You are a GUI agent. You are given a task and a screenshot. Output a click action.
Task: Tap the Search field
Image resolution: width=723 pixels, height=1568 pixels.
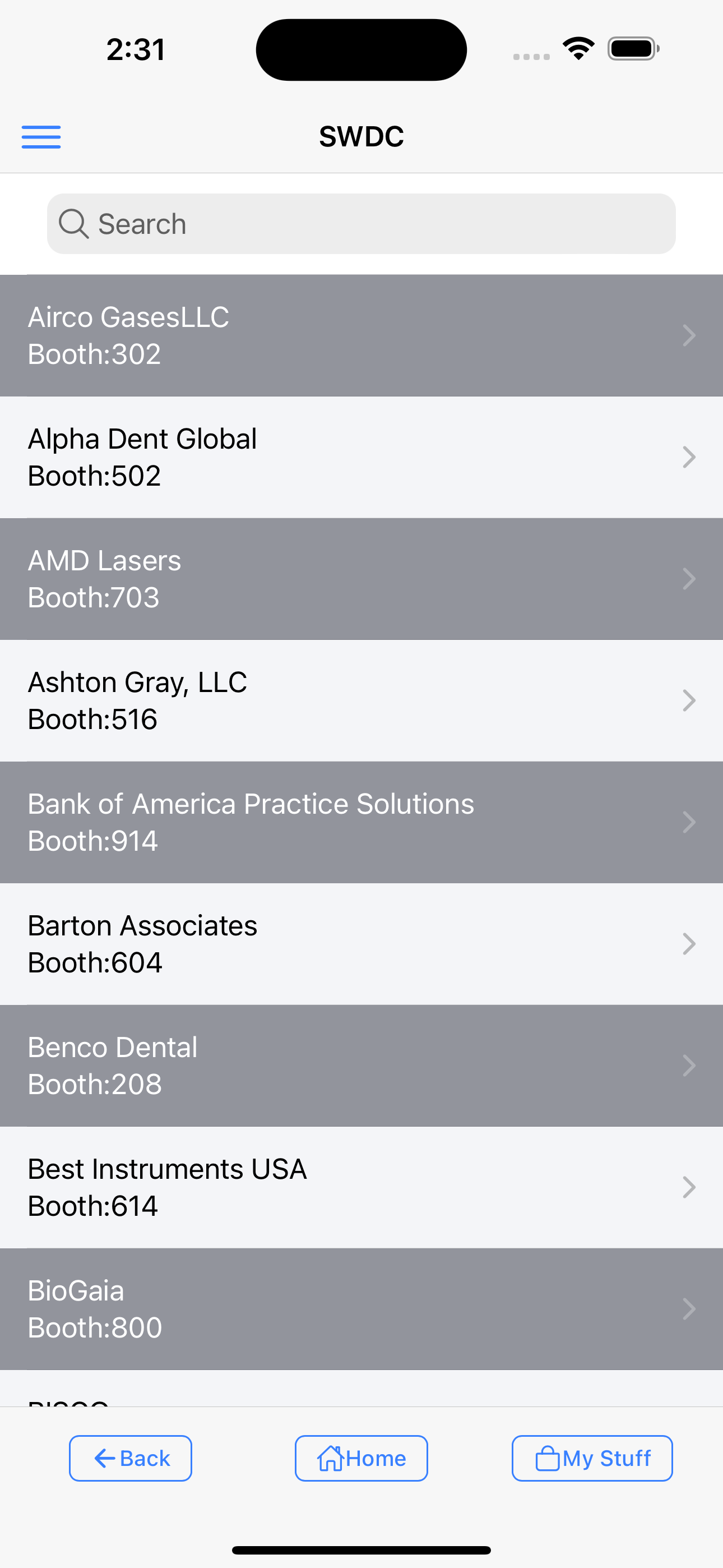pos(361,224)
